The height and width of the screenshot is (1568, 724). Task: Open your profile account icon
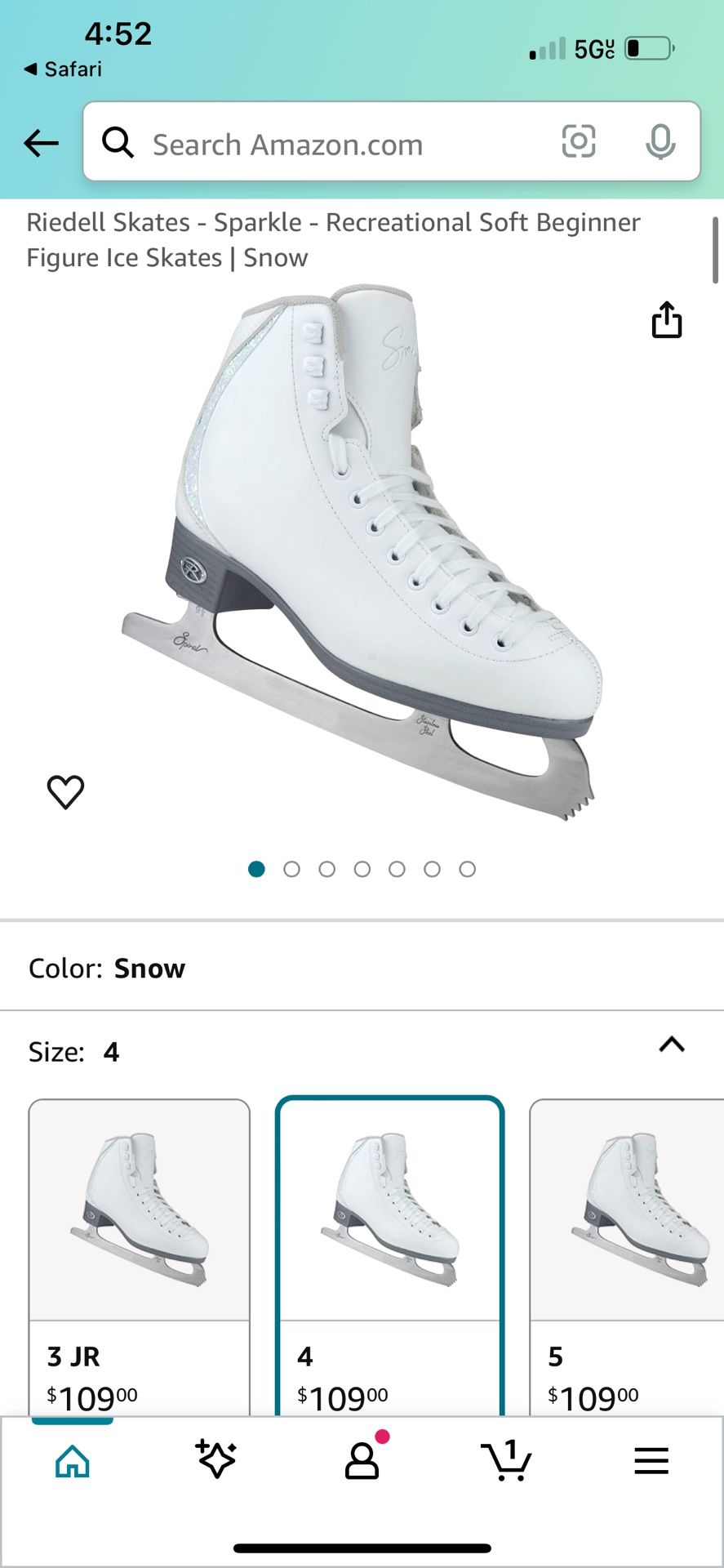362,1460
